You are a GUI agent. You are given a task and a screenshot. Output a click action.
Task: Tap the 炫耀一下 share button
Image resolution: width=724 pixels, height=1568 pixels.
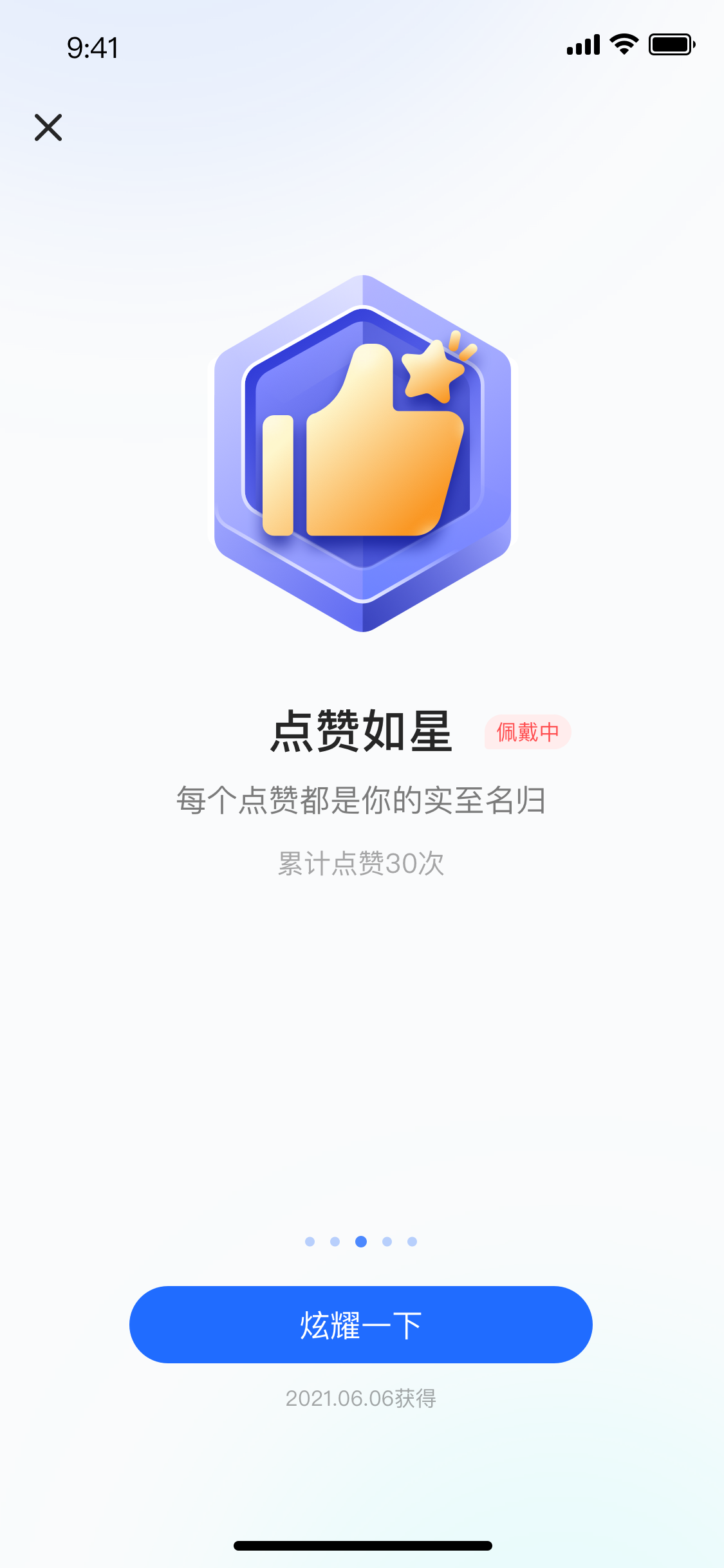pos(361,1324)
